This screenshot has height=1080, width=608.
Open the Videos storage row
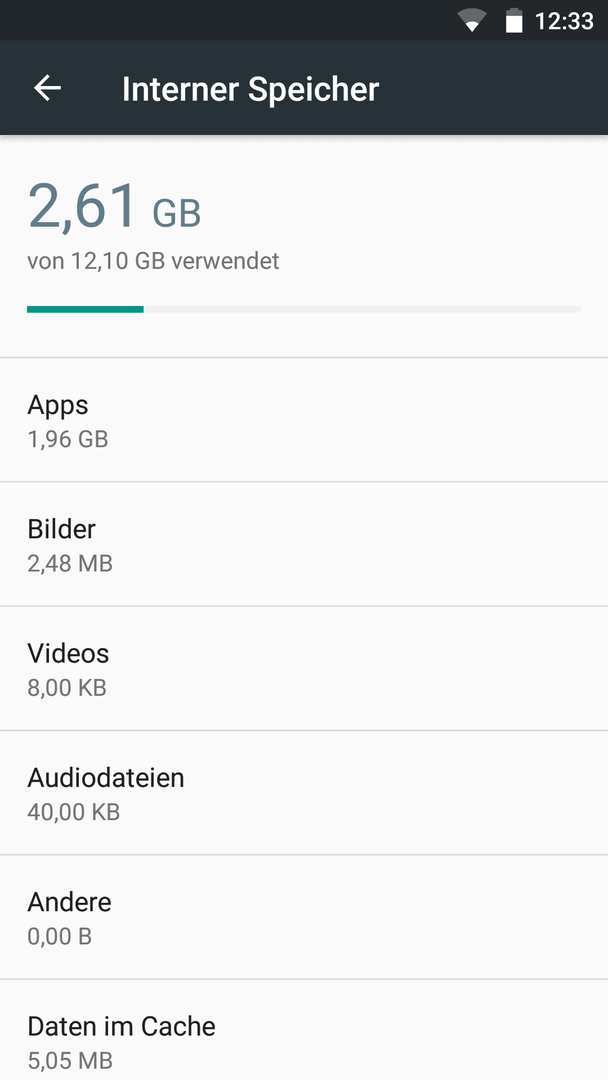(304, 669)
